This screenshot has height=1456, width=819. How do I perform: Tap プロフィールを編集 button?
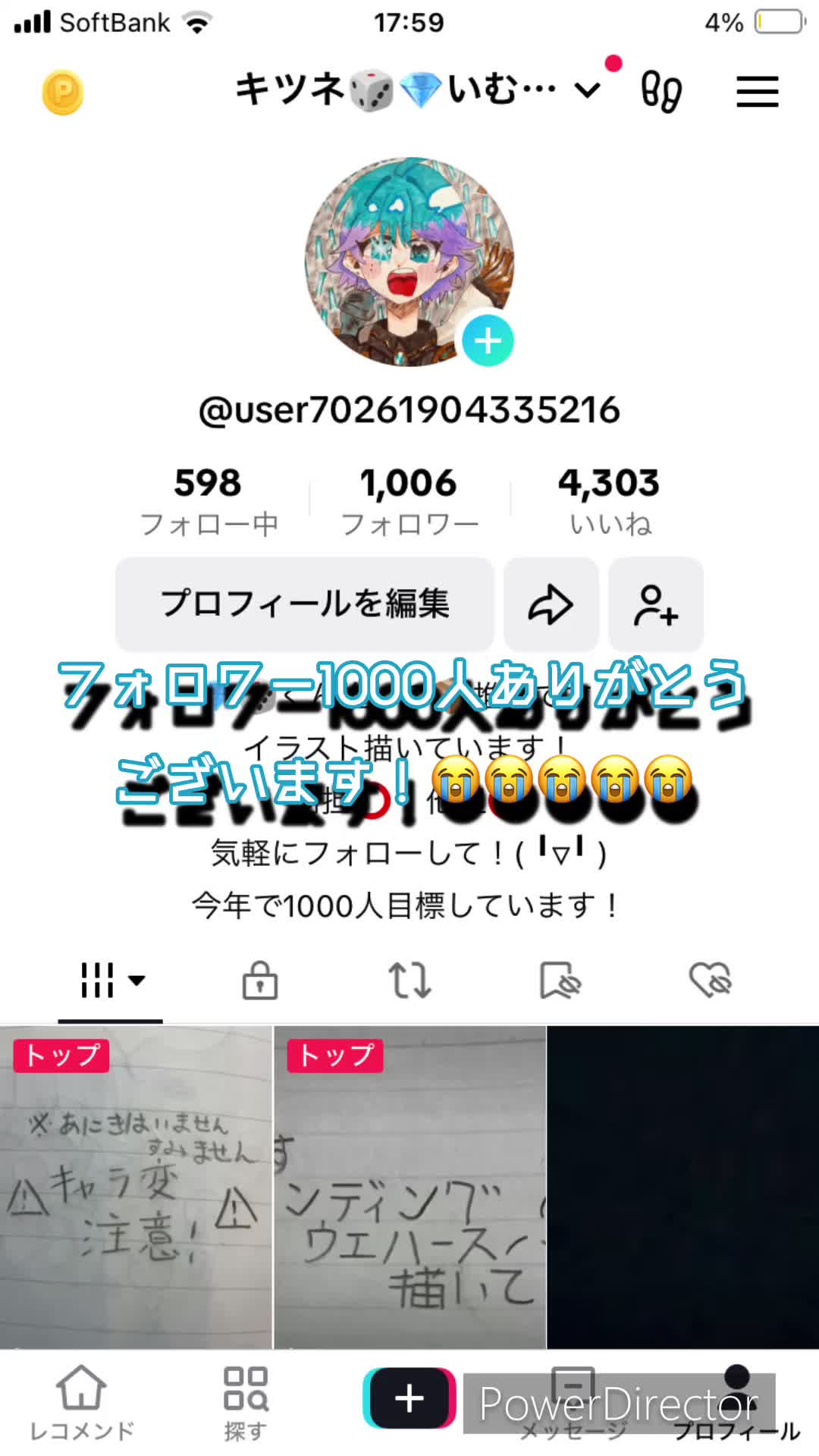[305, 604]
